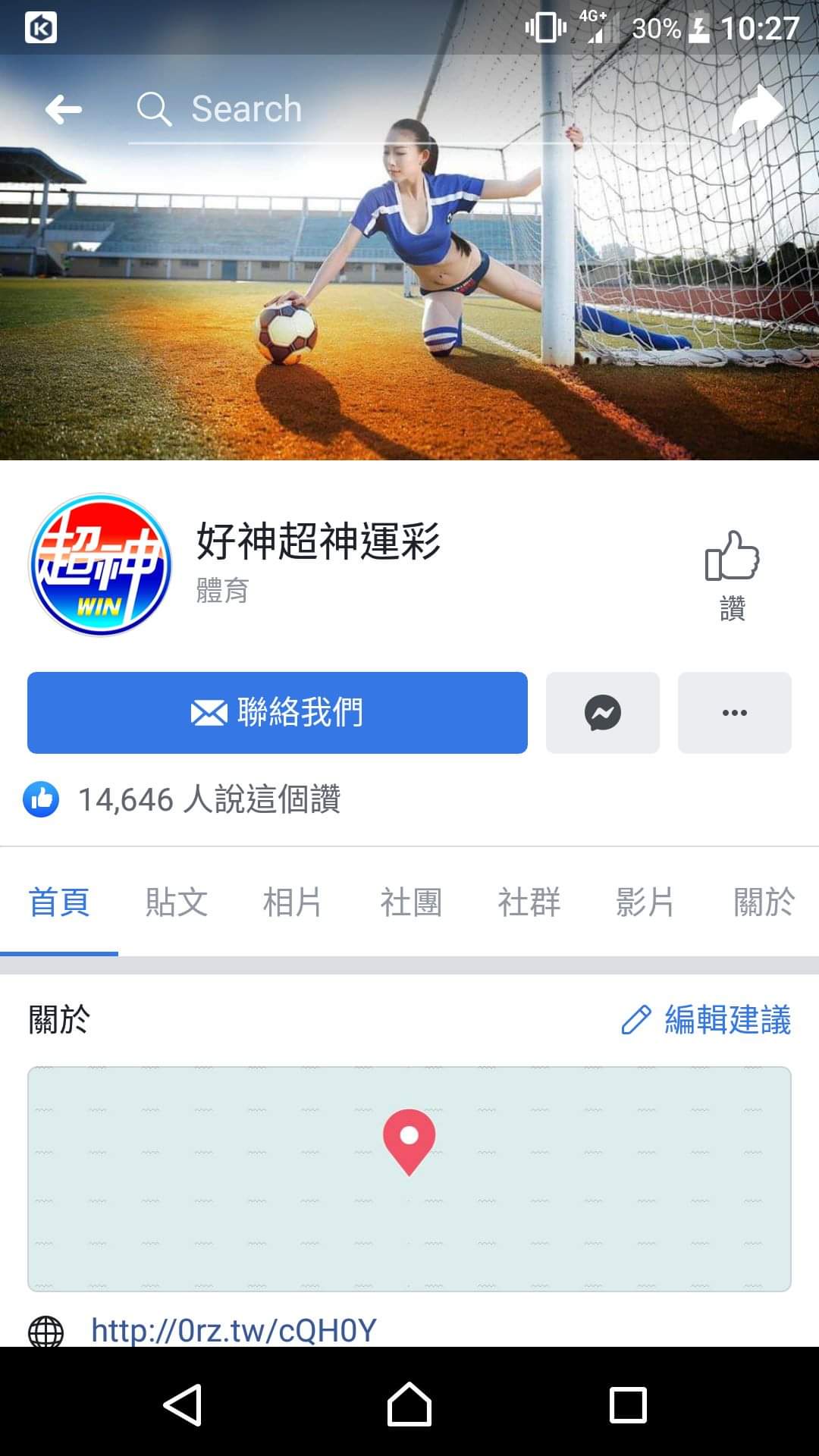Switch to the 貼文 tab
This screenshot has height=1456, width=819.
[177, 902]
